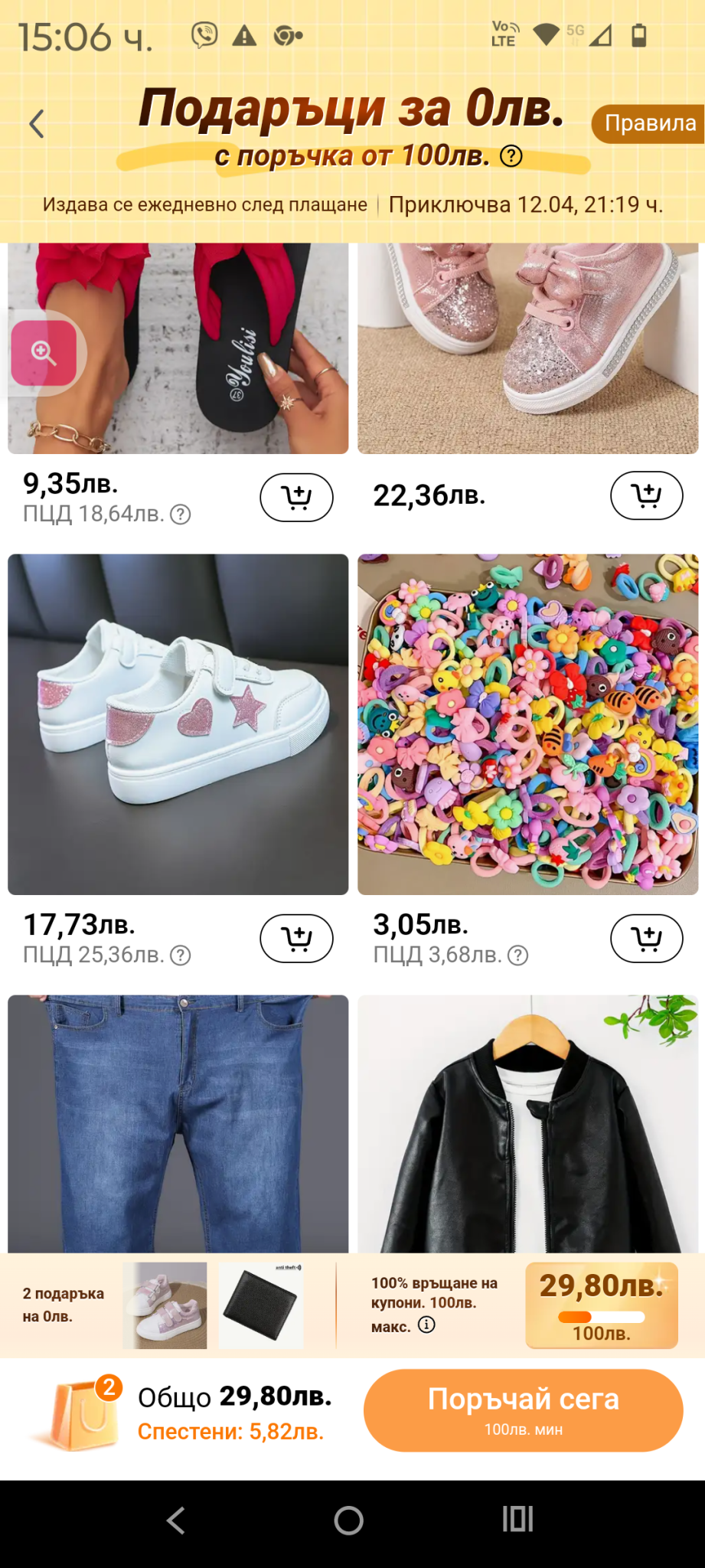Image resolution: width=705 pixels, height=1568 pixels.
Task: Show info about ПЦД 3,68лв. price
Action: [518, 955]
